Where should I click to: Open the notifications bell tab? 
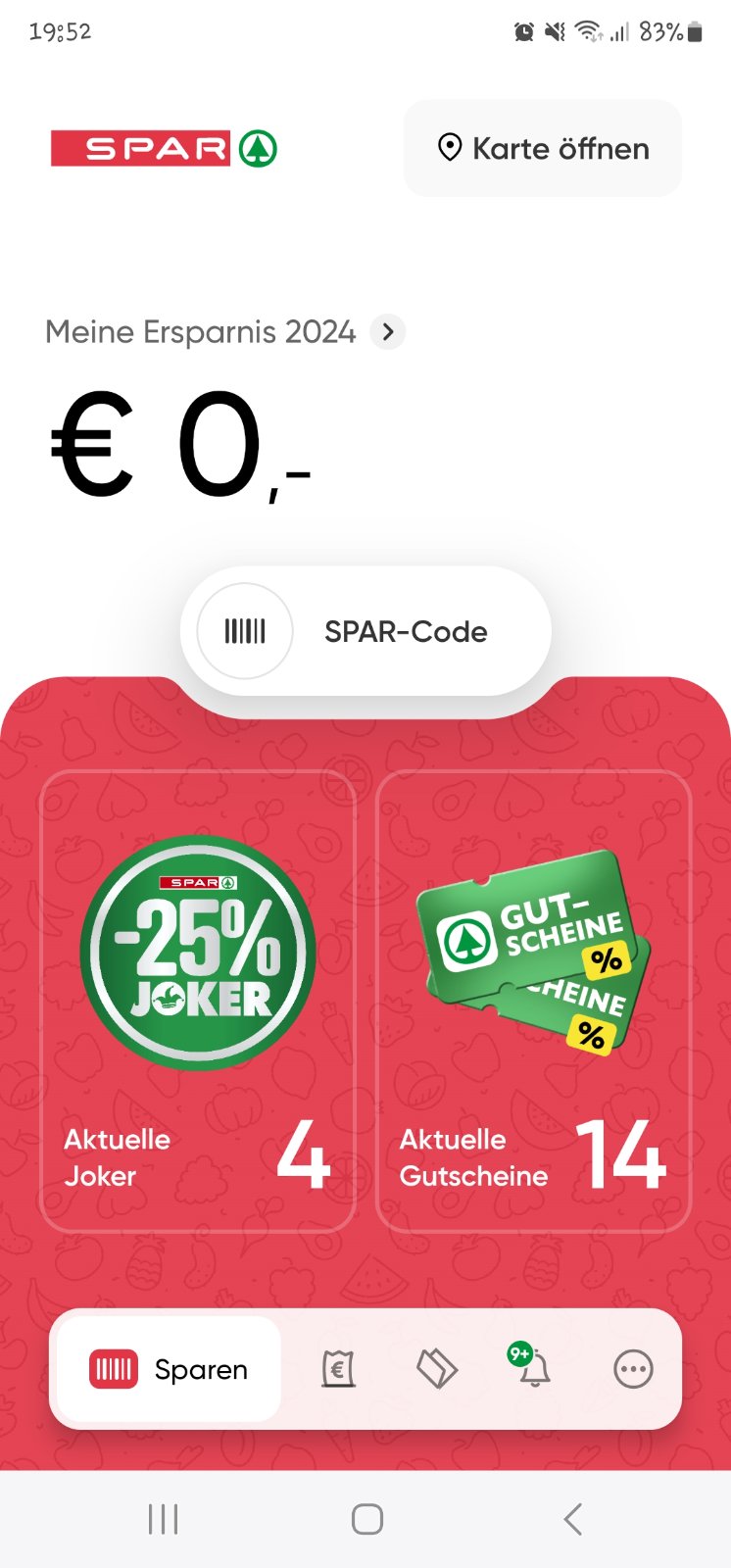533,1369
